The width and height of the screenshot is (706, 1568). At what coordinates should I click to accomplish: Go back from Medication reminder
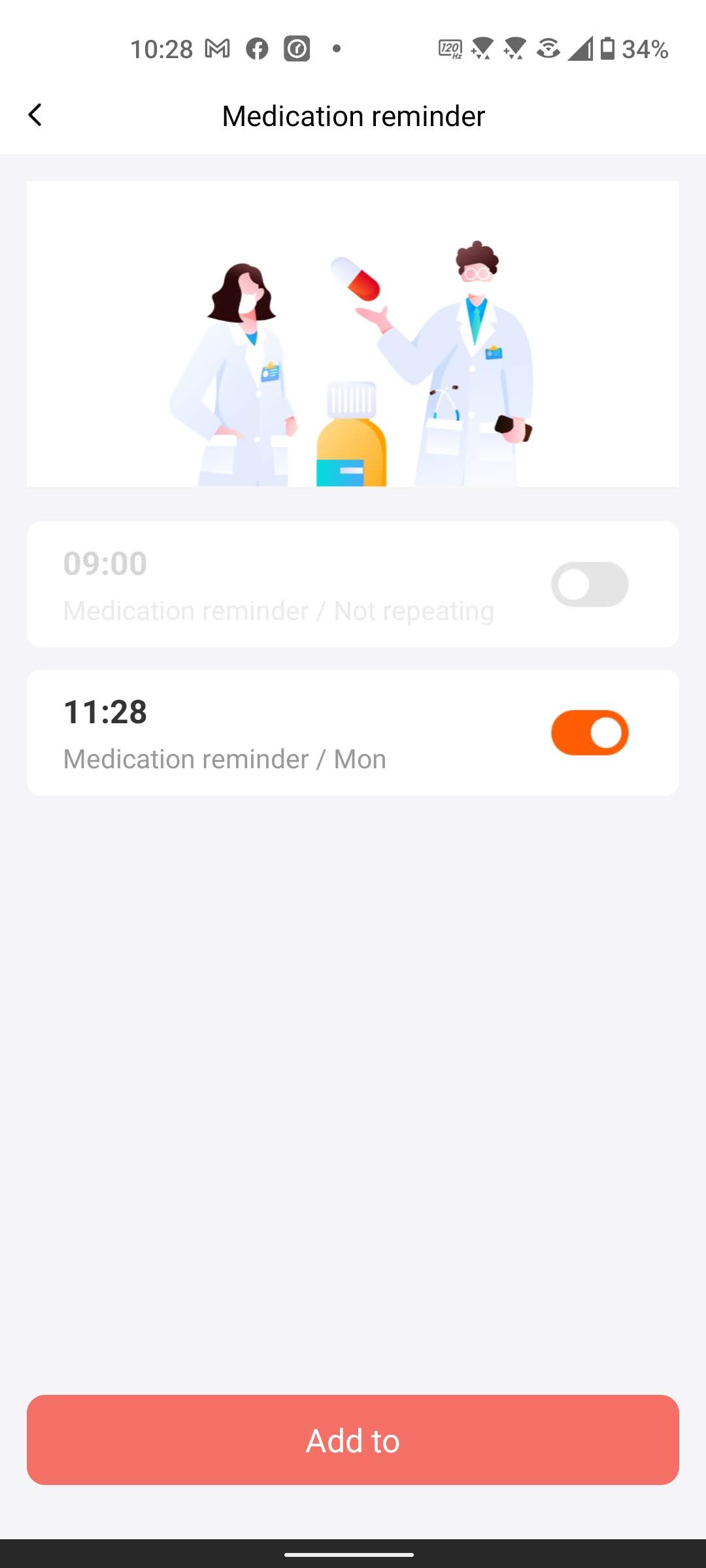pyautogui.click(x=35, y=115)
